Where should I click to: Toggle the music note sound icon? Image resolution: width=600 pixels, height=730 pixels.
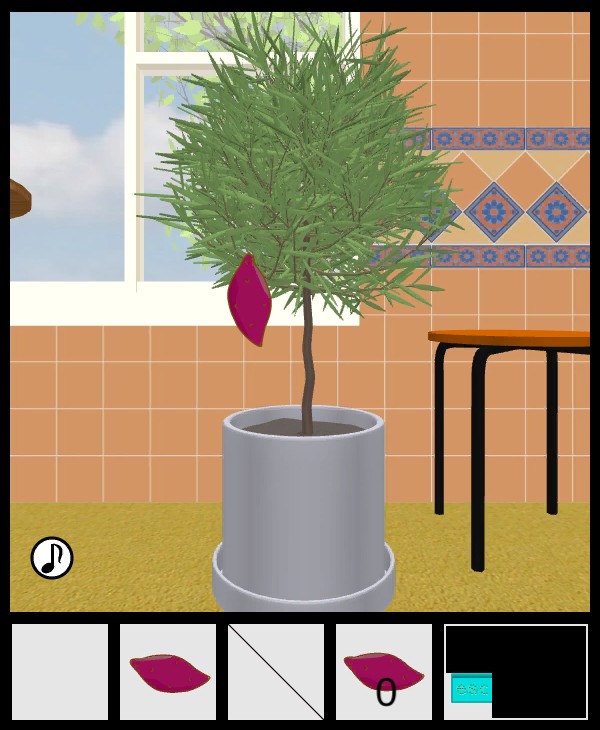(x=52, y=558)
